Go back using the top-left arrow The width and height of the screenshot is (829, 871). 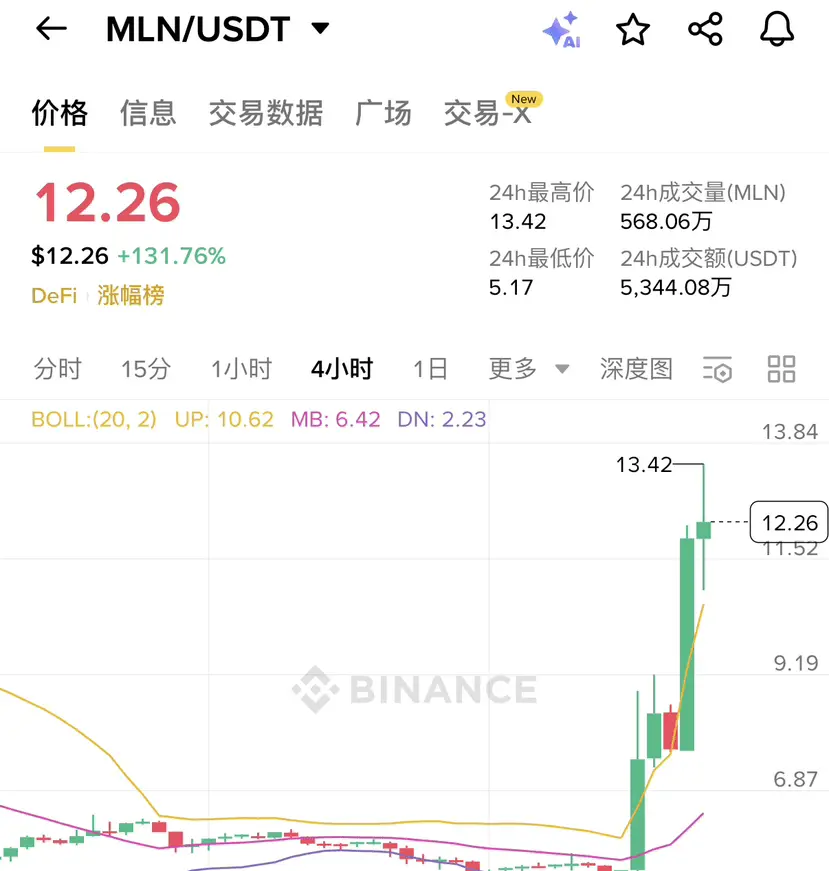click(51, 29)
